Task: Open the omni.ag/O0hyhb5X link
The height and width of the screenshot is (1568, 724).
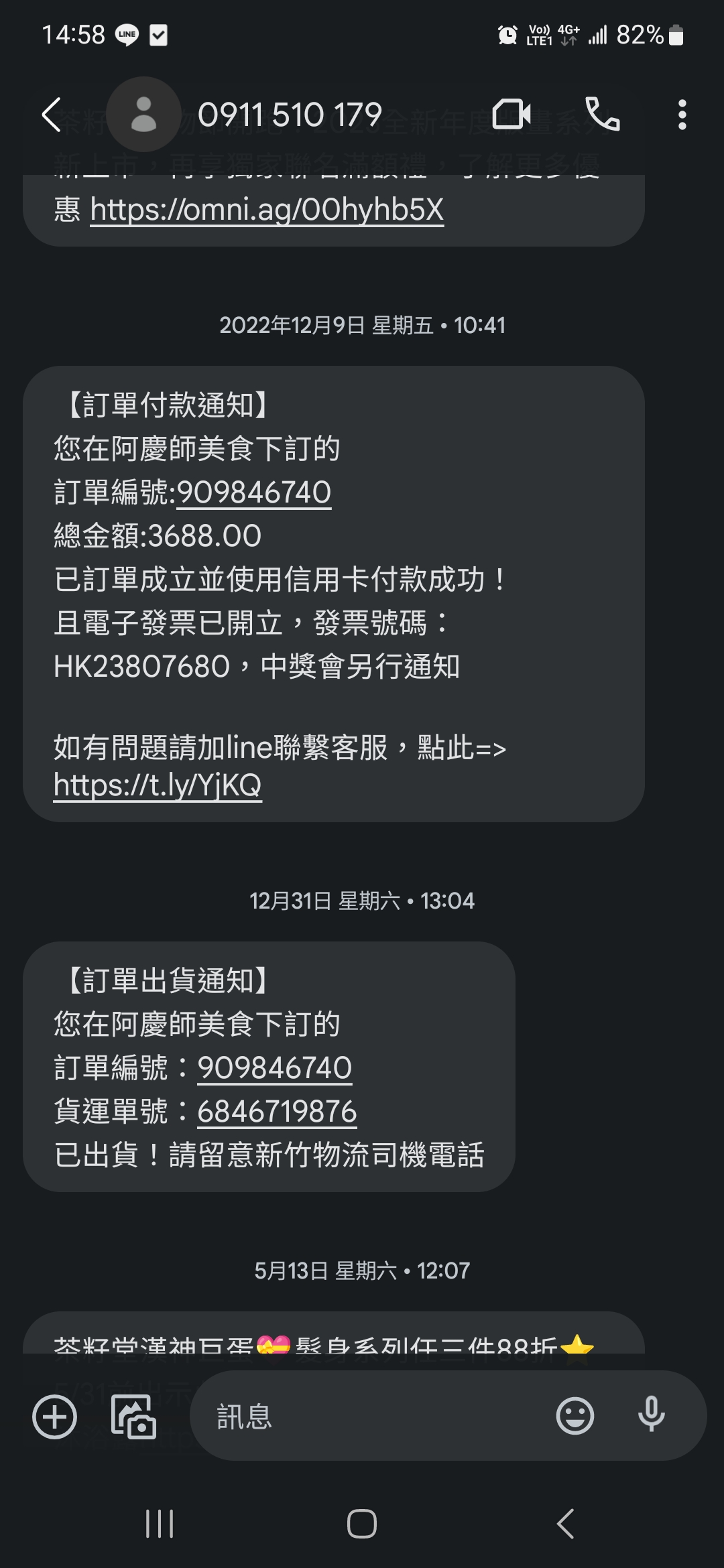Action: pos(267,210)
